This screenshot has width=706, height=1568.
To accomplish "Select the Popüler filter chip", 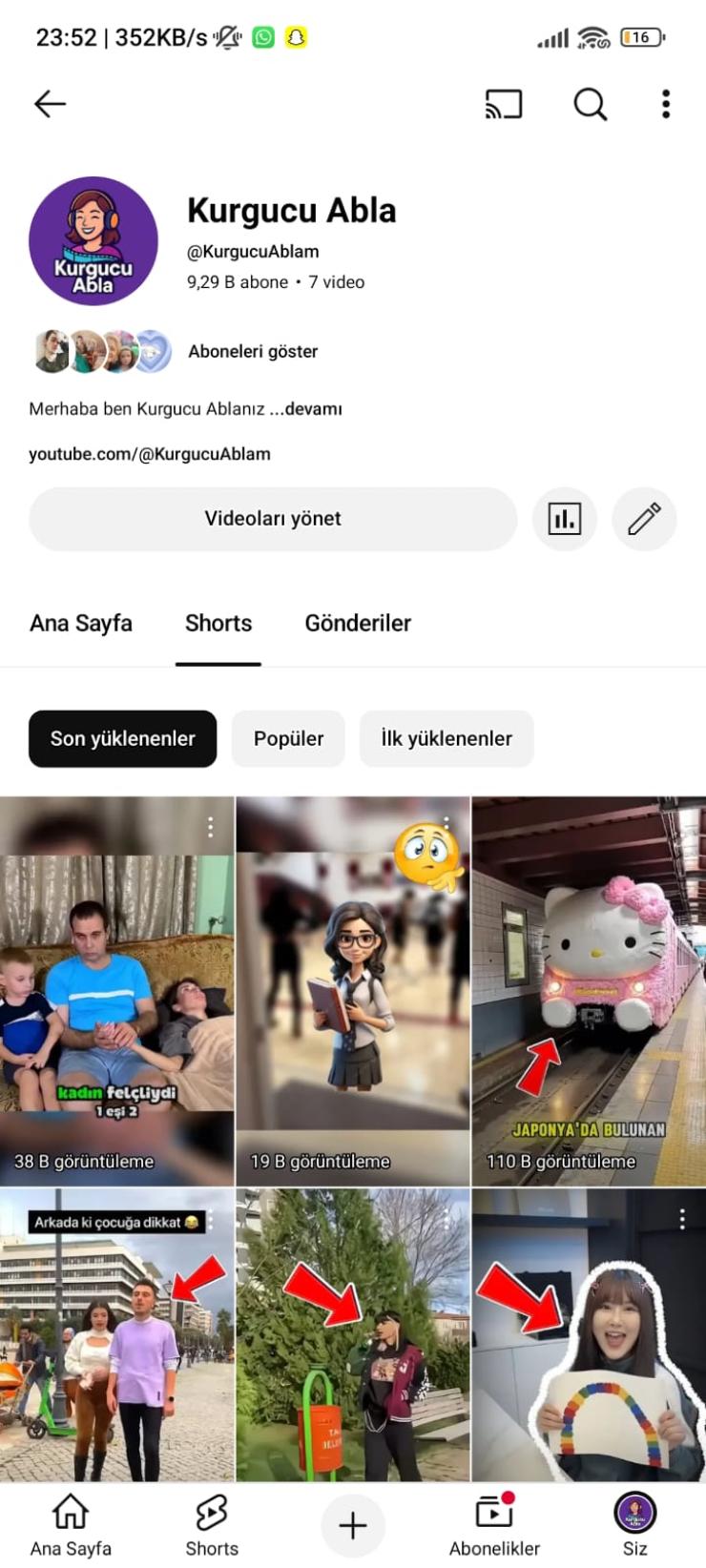I will point(288,738).
